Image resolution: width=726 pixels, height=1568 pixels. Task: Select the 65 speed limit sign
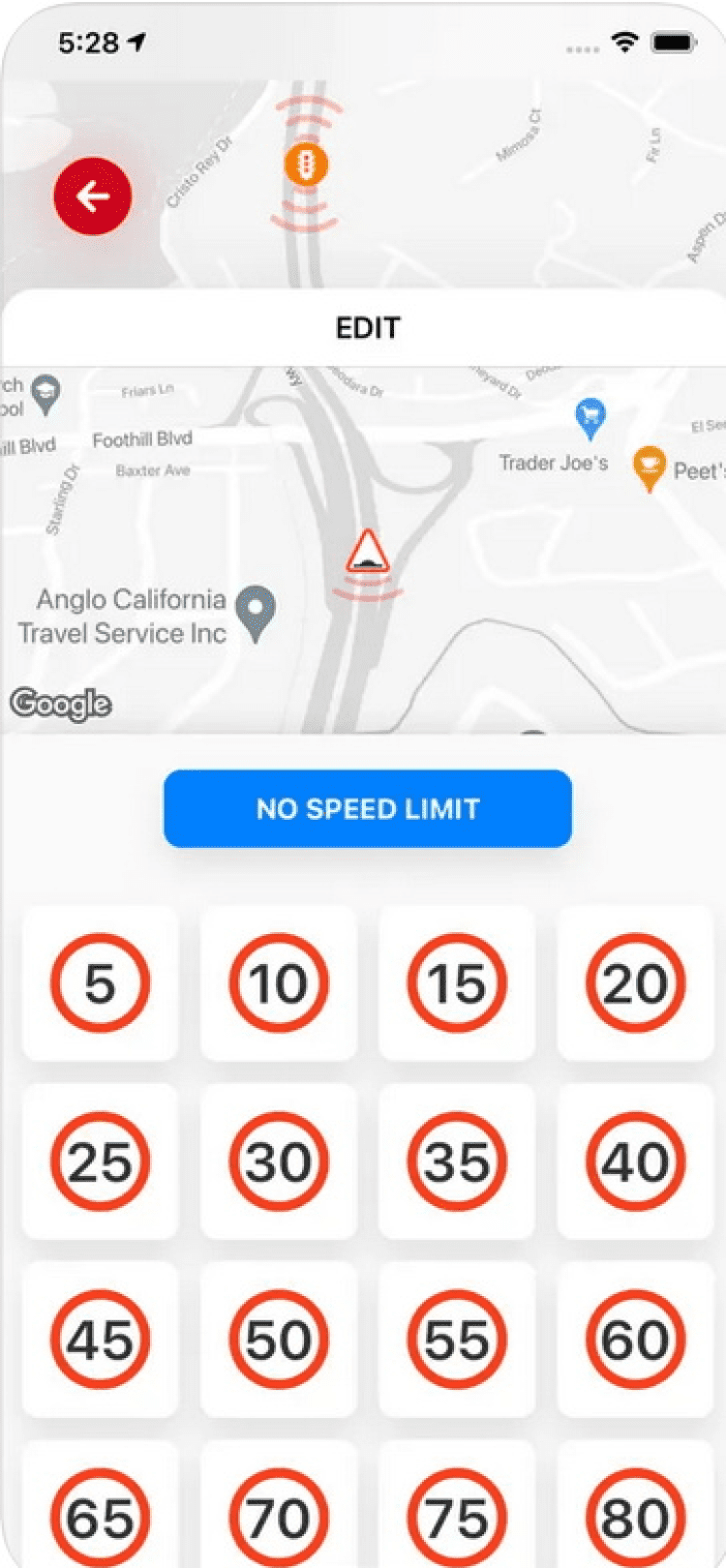click(x=101, y=1515)
